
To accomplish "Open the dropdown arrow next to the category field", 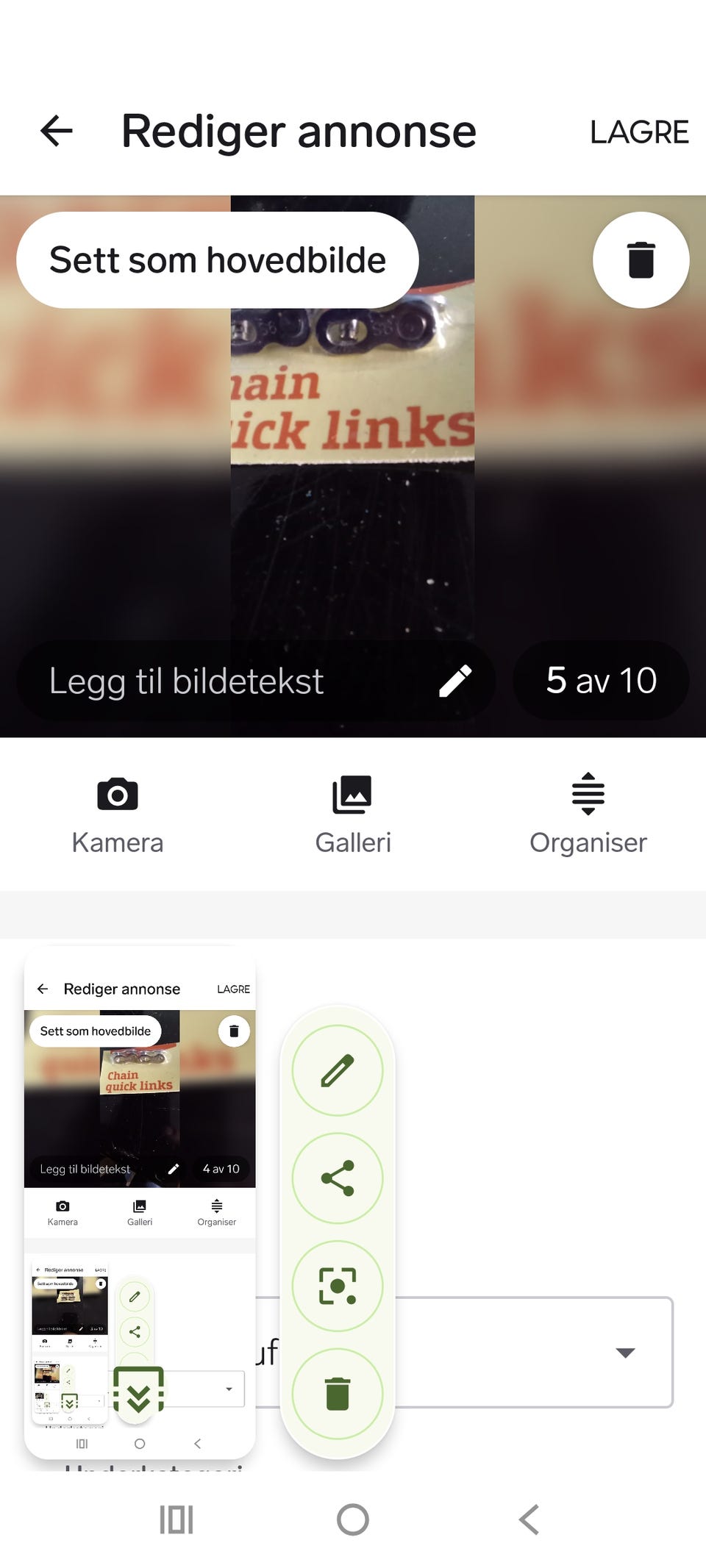I will 624,1353.
